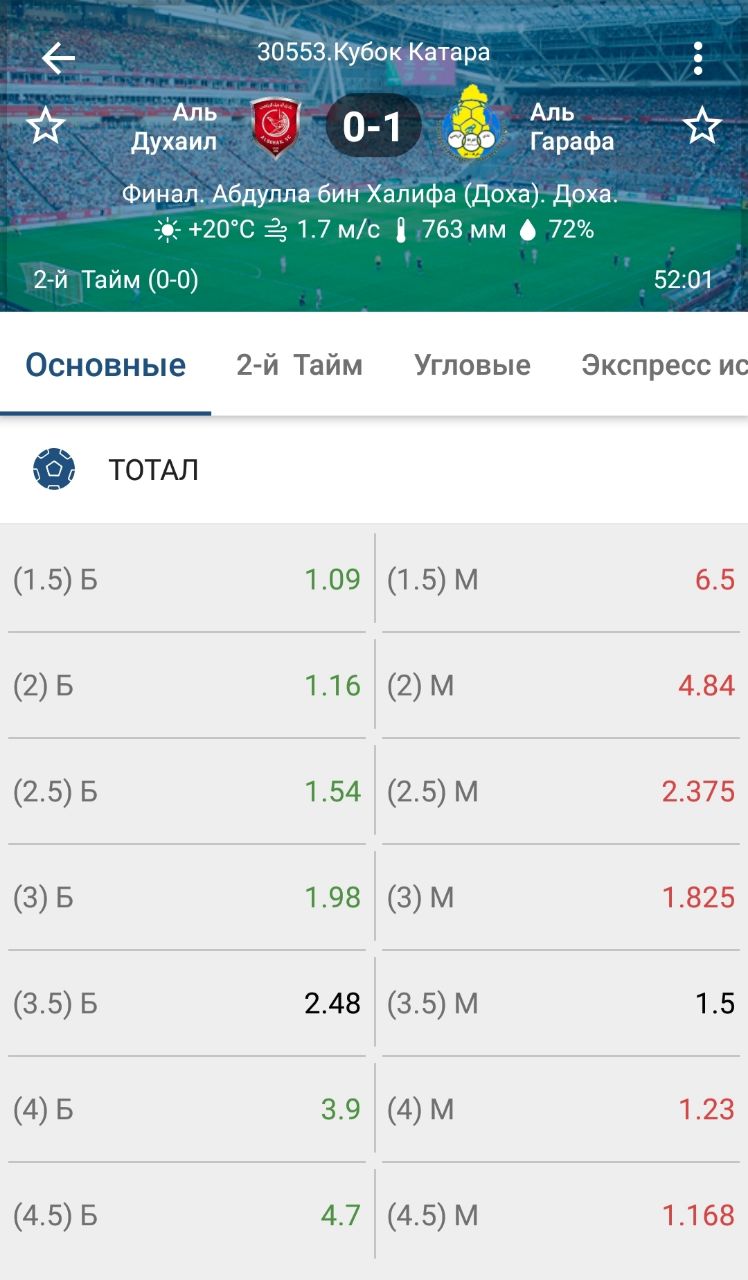Screen dimensions: 748x1280
Task: Bet on total (1.5) Б at 1.09
Action: pyautogui.click(x=187, y=579)
